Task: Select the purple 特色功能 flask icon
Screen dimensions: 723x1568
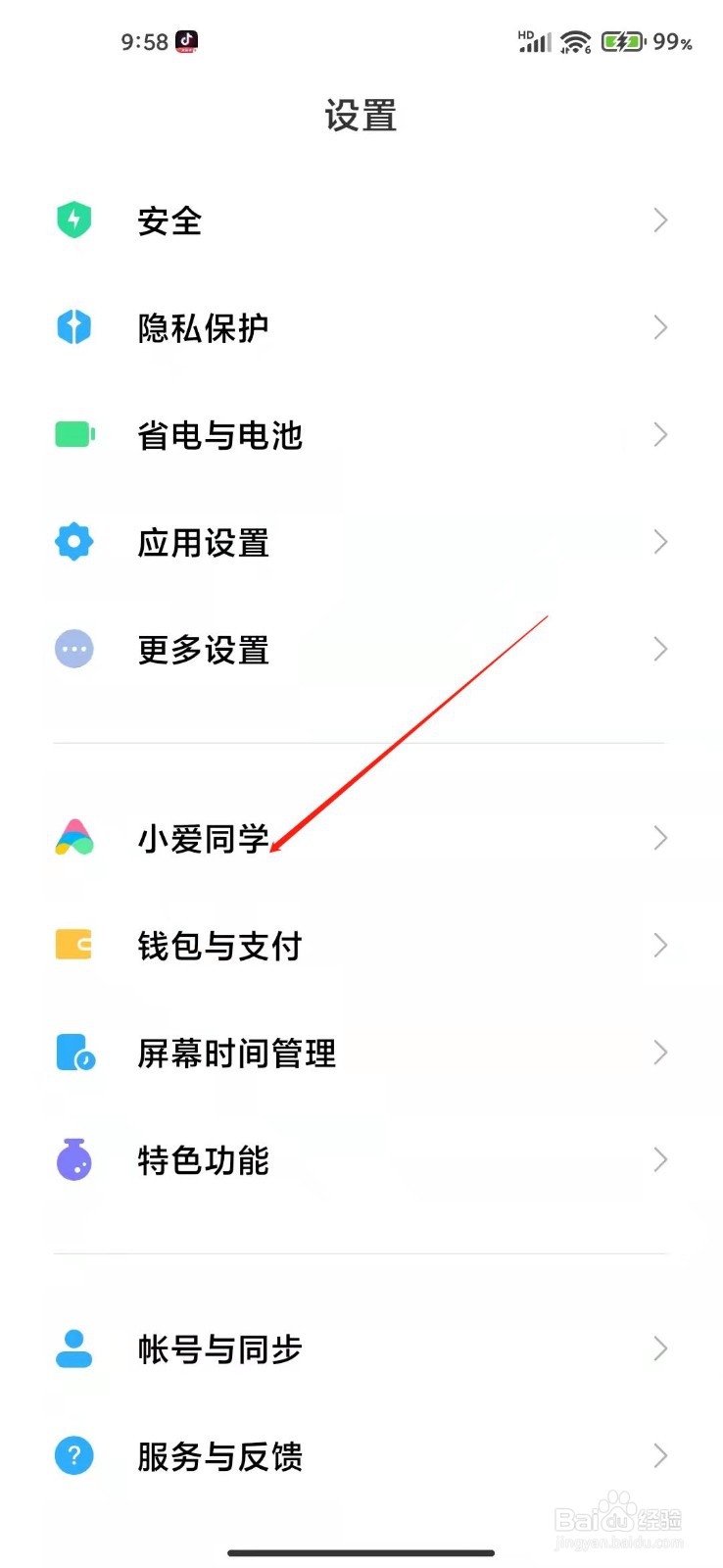Action: [x=73, y=1160]
